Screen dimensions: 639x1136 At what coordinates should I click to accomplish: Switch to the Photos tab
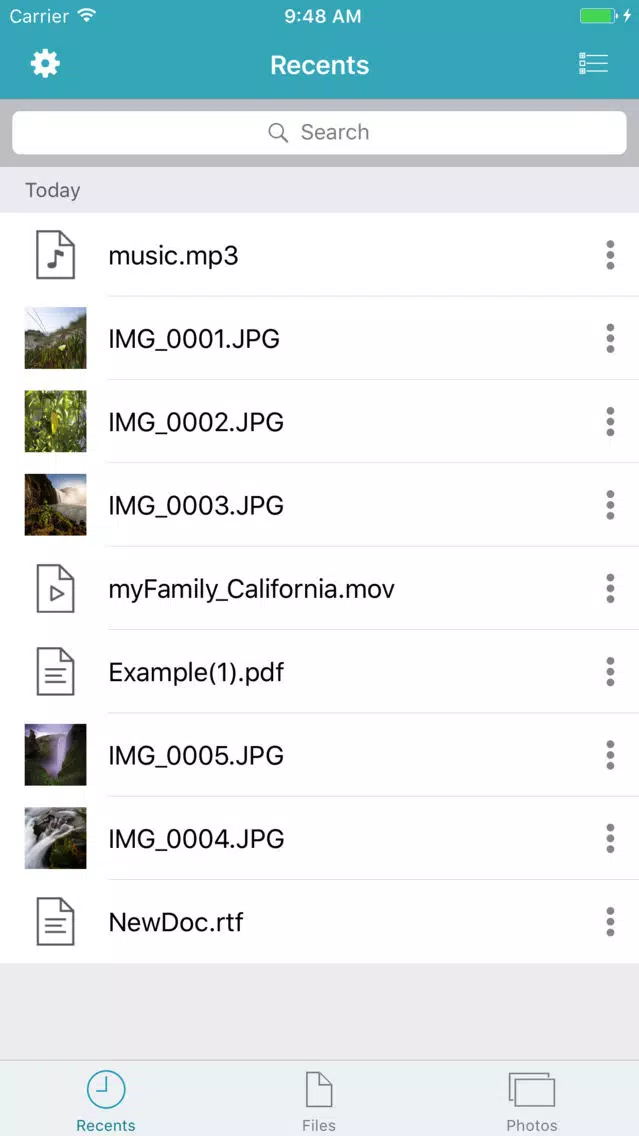click(532, 1100)
